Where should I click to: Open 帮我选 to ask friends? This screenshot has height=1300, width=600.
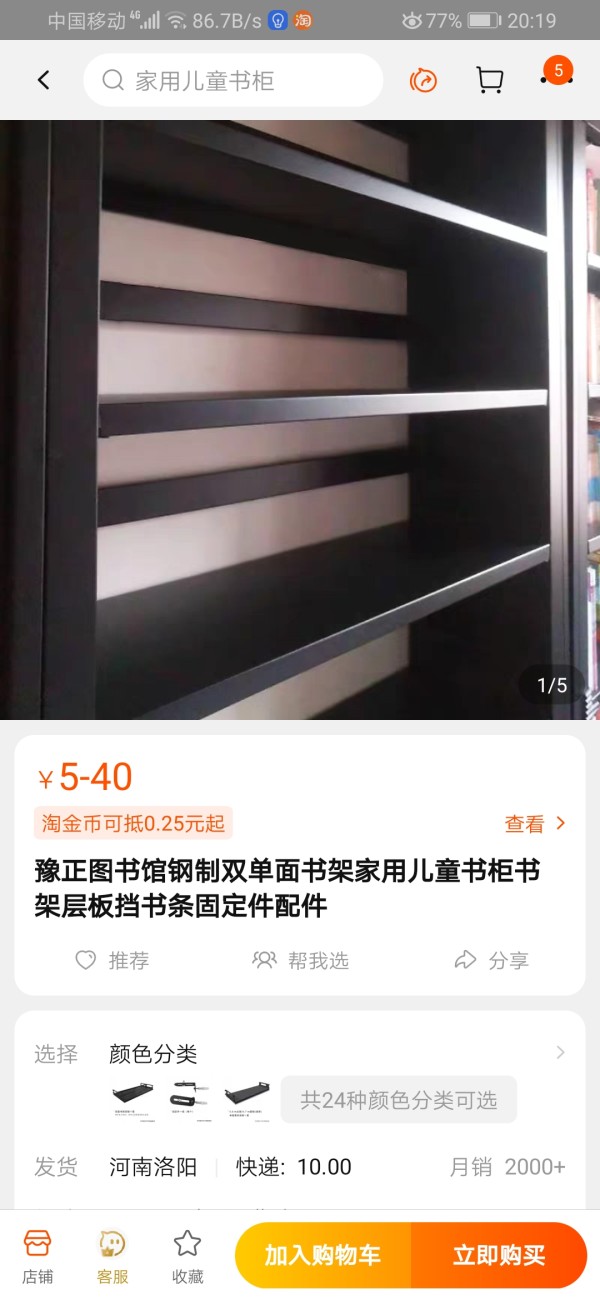300,960
